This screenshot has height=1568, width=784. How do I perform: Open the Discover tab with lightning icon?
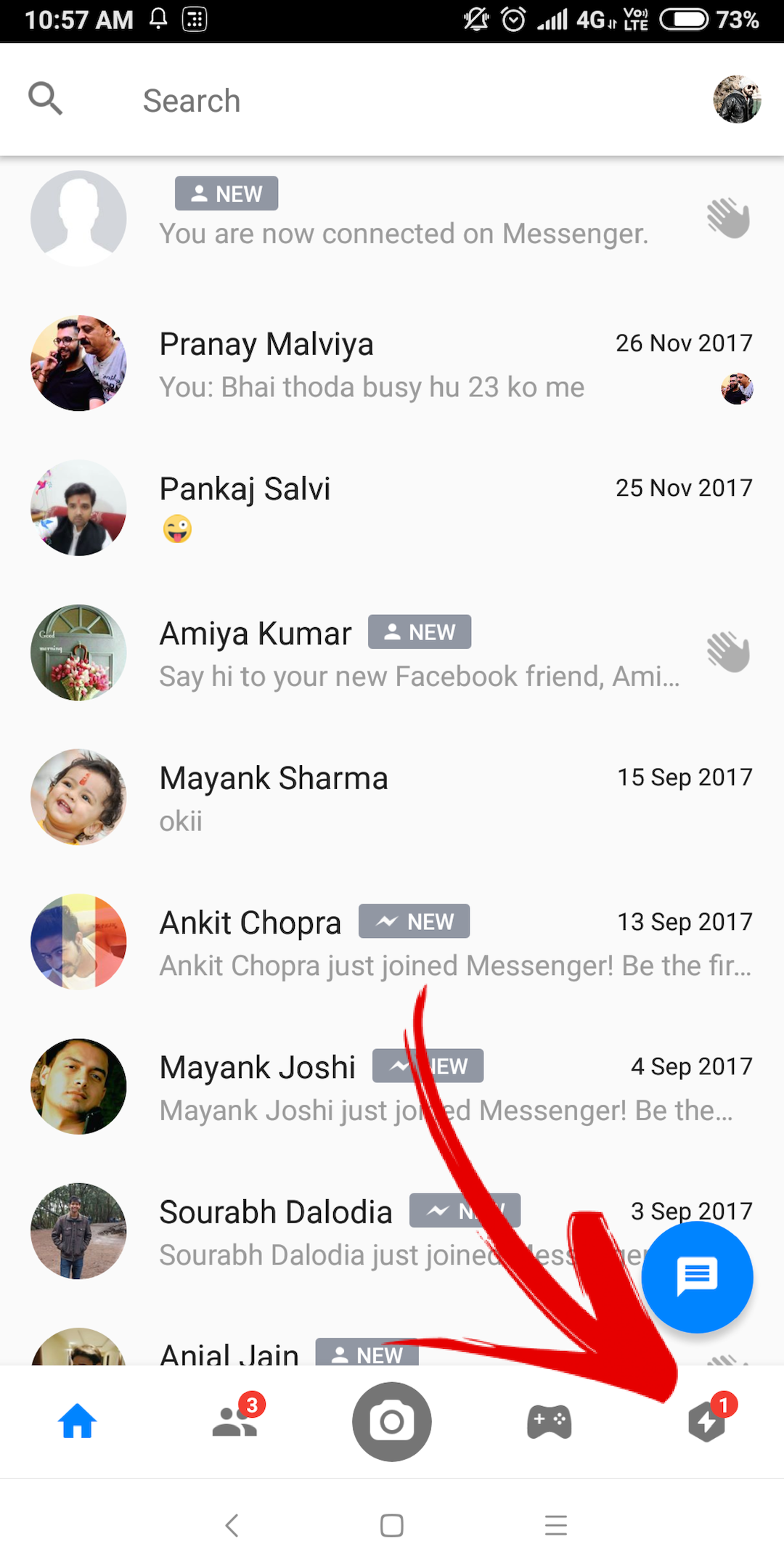point(706,1421)
